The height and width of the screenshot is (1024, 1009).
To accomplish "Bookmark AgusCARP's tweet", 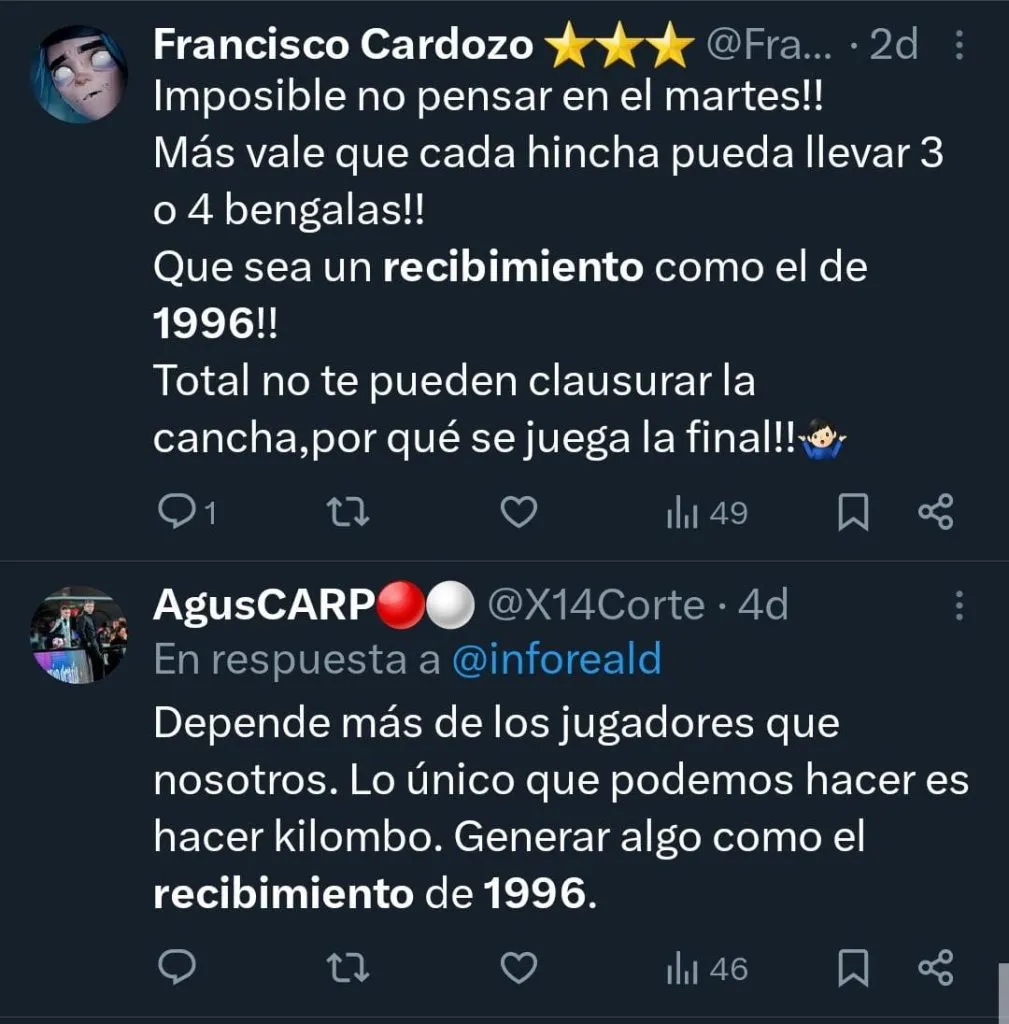I will point(853,967).
